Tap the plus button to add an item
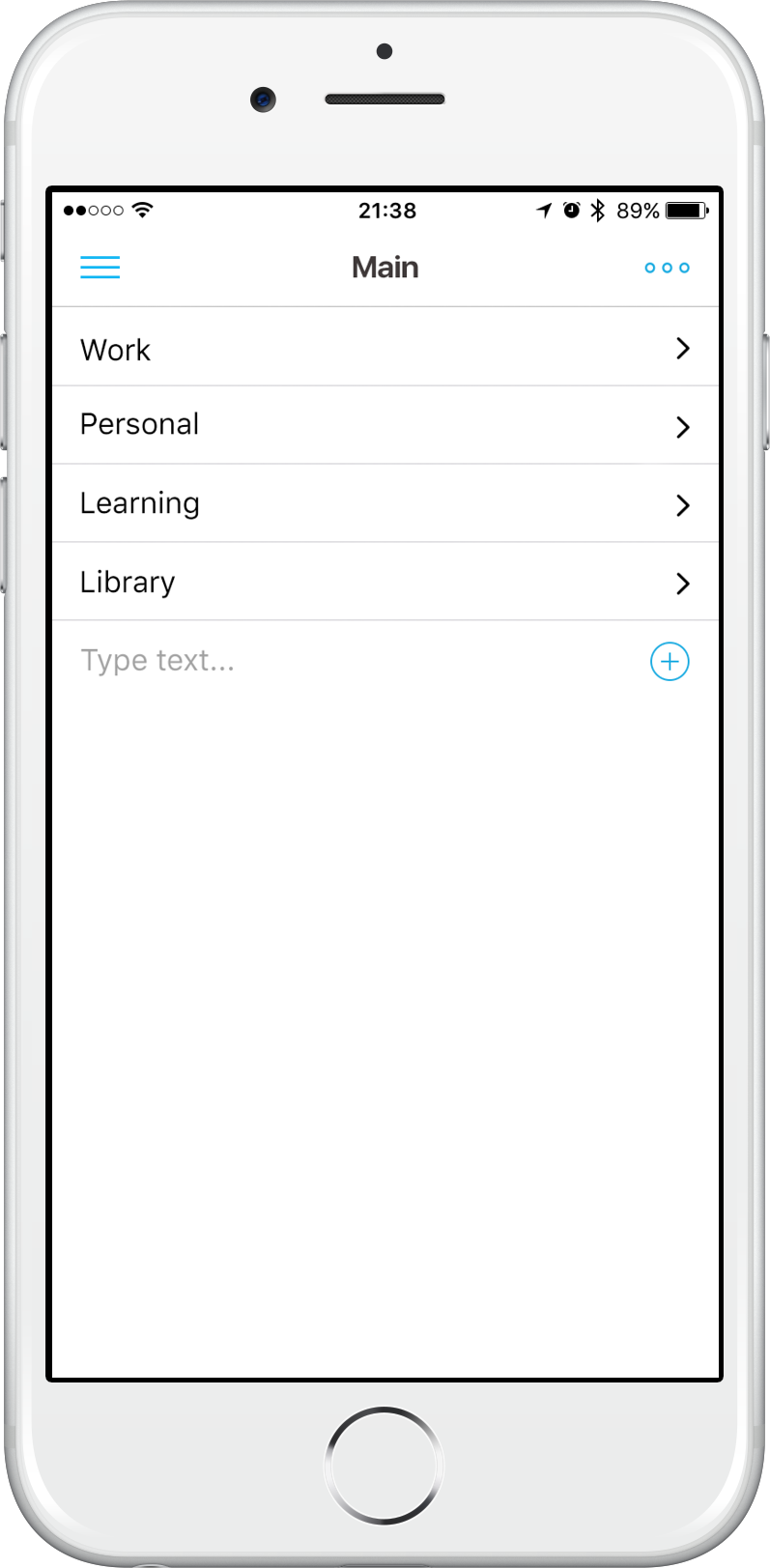This screenshot has height=1568, width=770. (x=670, y=662)
